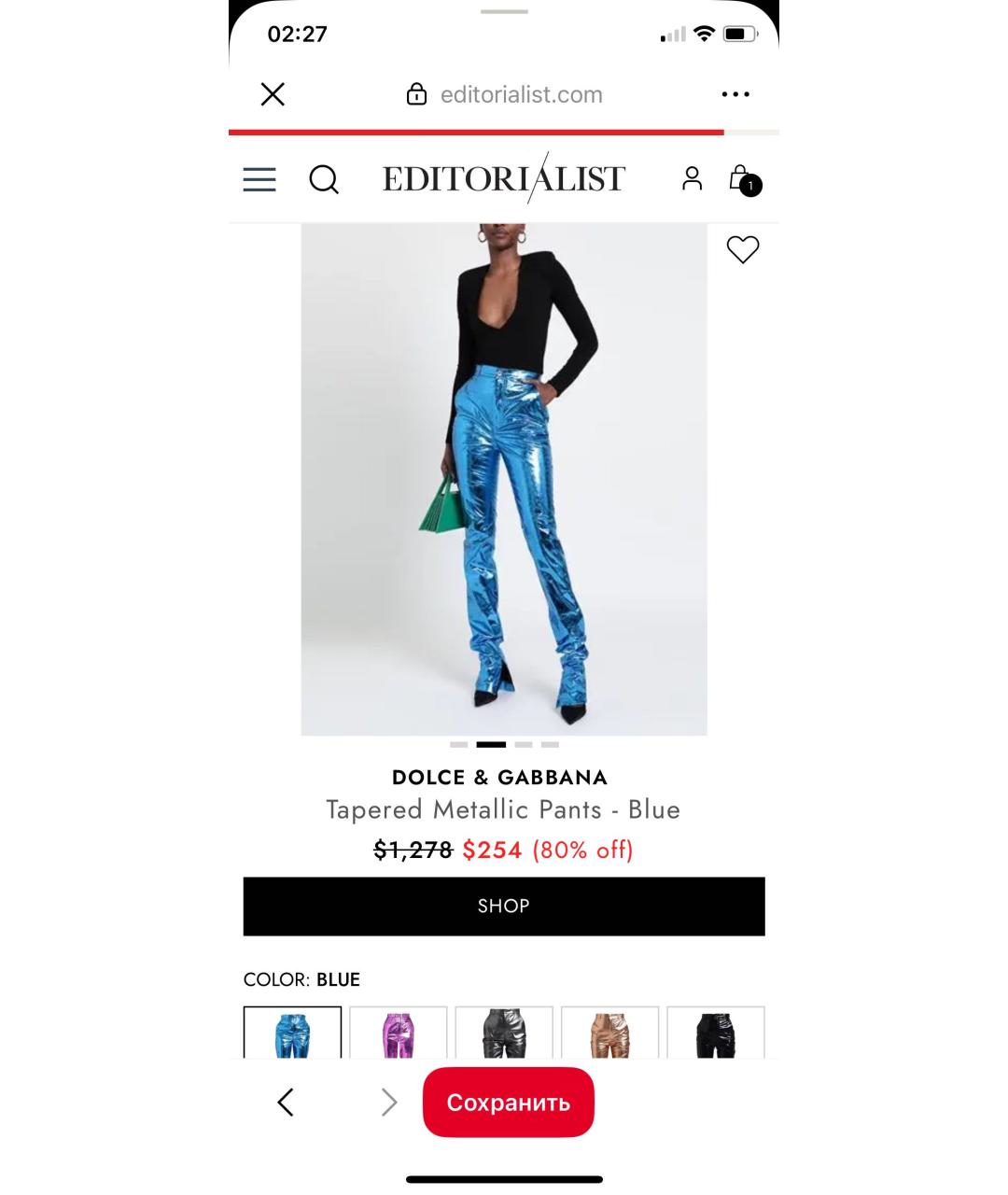The height and width of the screenshot is (1195, 1008).
Task: Open site search
Action: (x=324, y=179)
